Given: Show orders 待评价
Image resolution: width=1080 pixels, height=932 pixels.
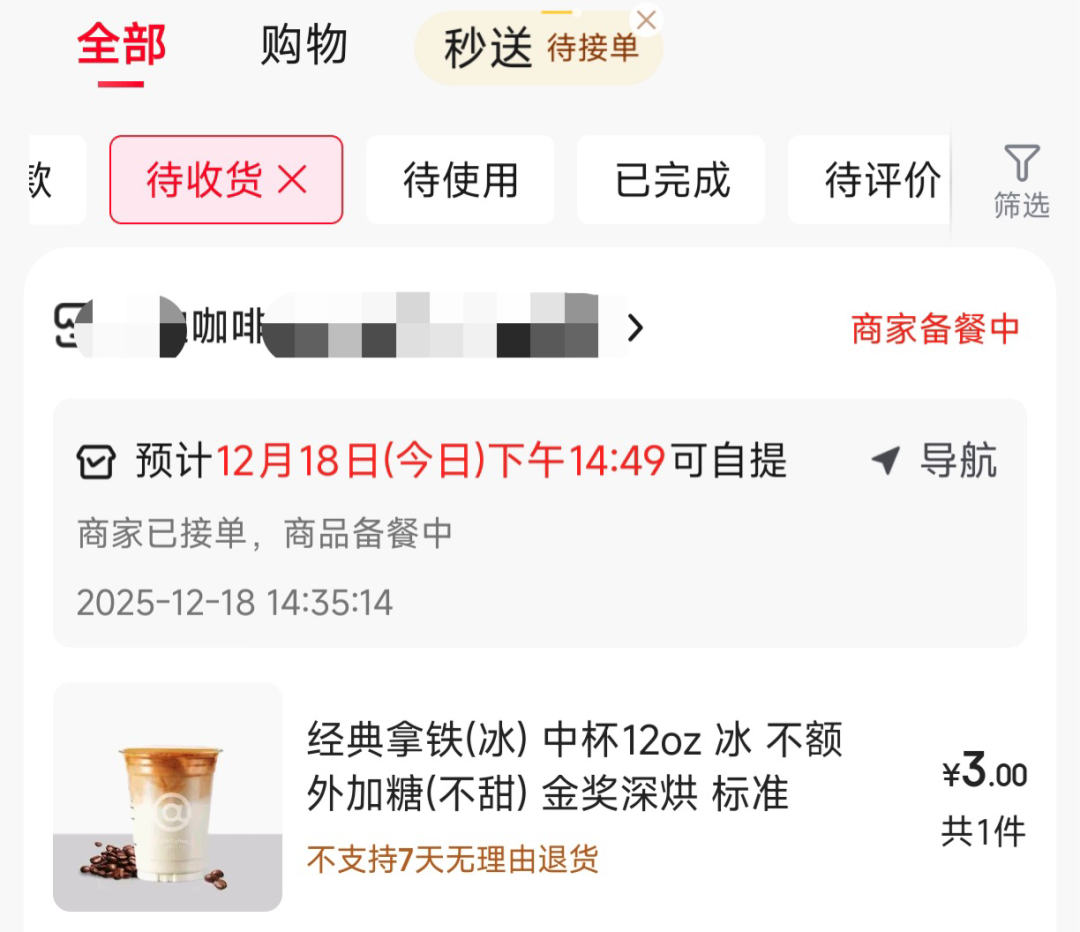Looking at the screenshot, I should pyautogui.click(x=880, y=180).
